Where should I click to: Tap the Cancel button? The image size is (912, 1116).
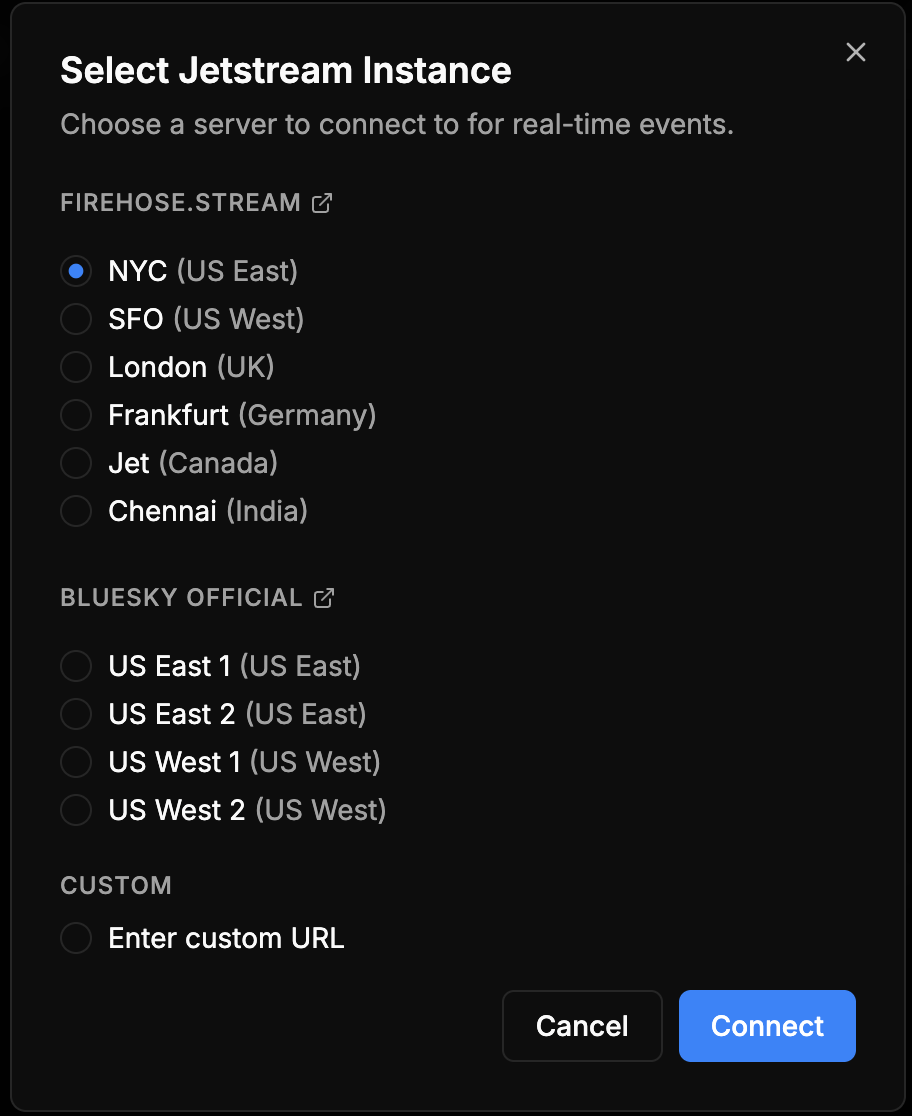tap(582, 1026)
